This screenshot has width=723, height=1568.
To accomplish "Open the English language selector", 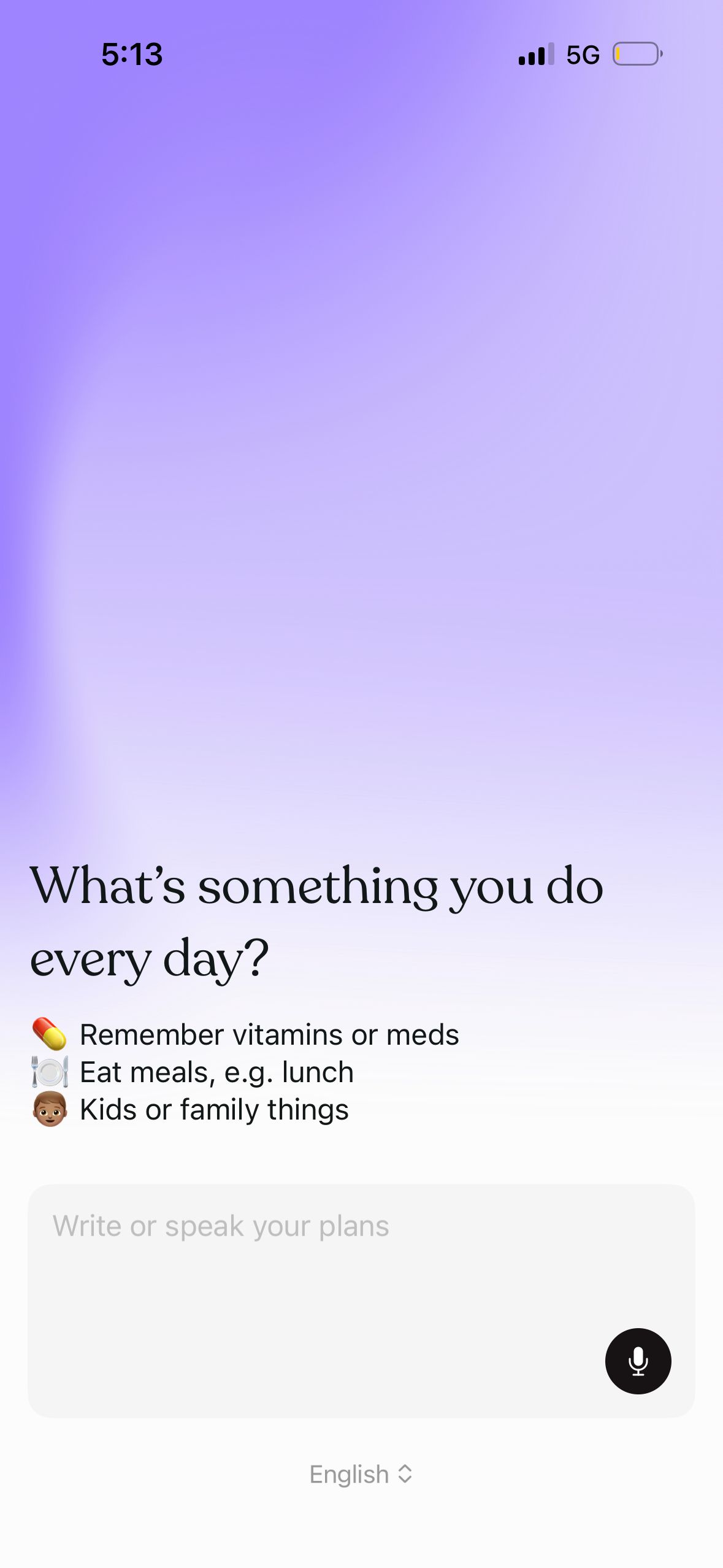I will point(361,1474).
